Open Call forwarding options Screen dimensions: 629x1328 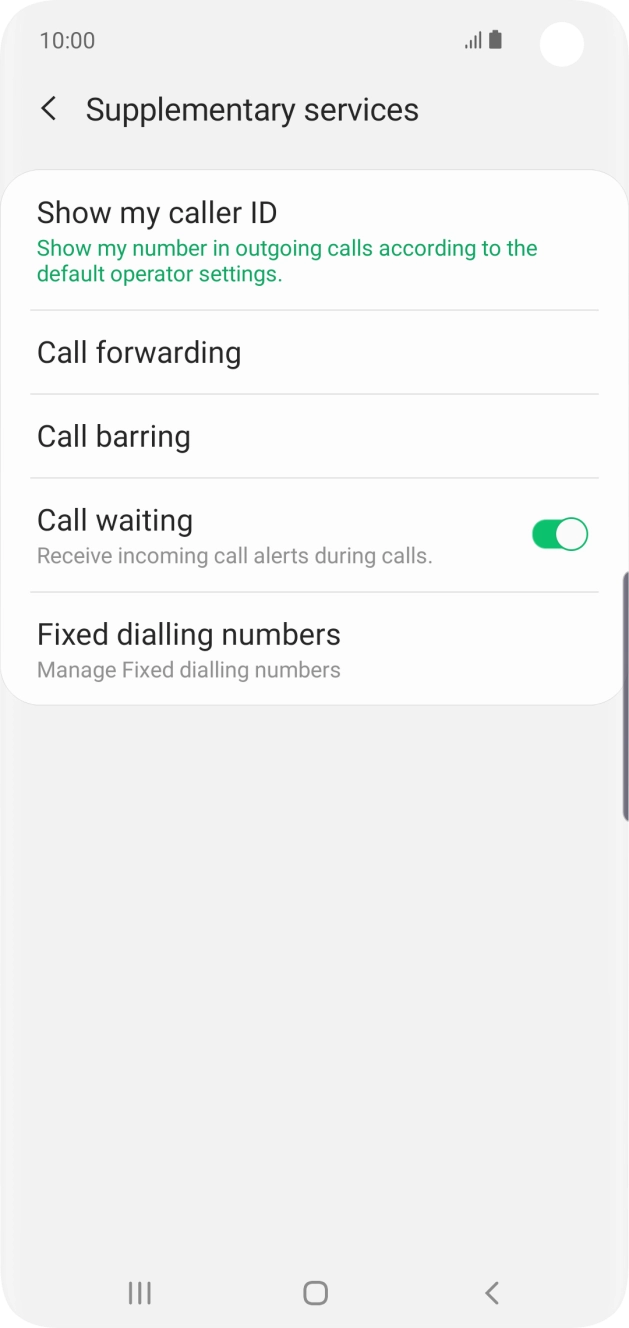coord(314,352)
